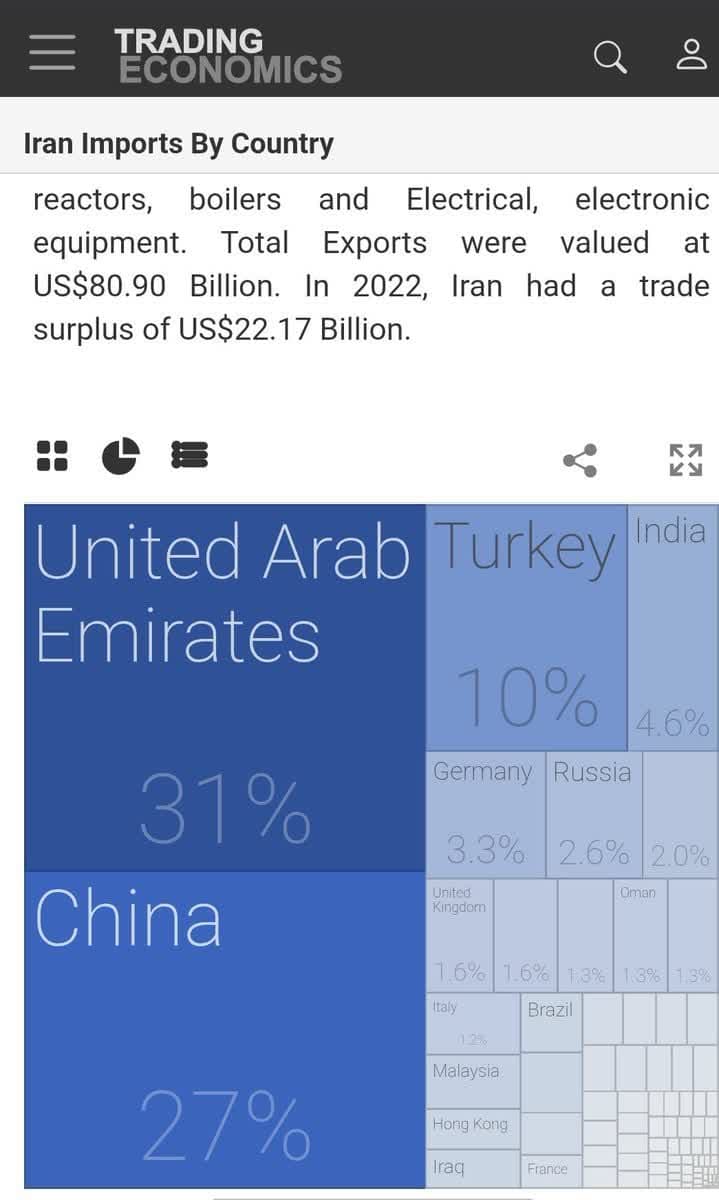The width and height of the screenshot is (719, 1200).
Task: Select the Malaysia tile
Action: click(x=472, y=1082)
